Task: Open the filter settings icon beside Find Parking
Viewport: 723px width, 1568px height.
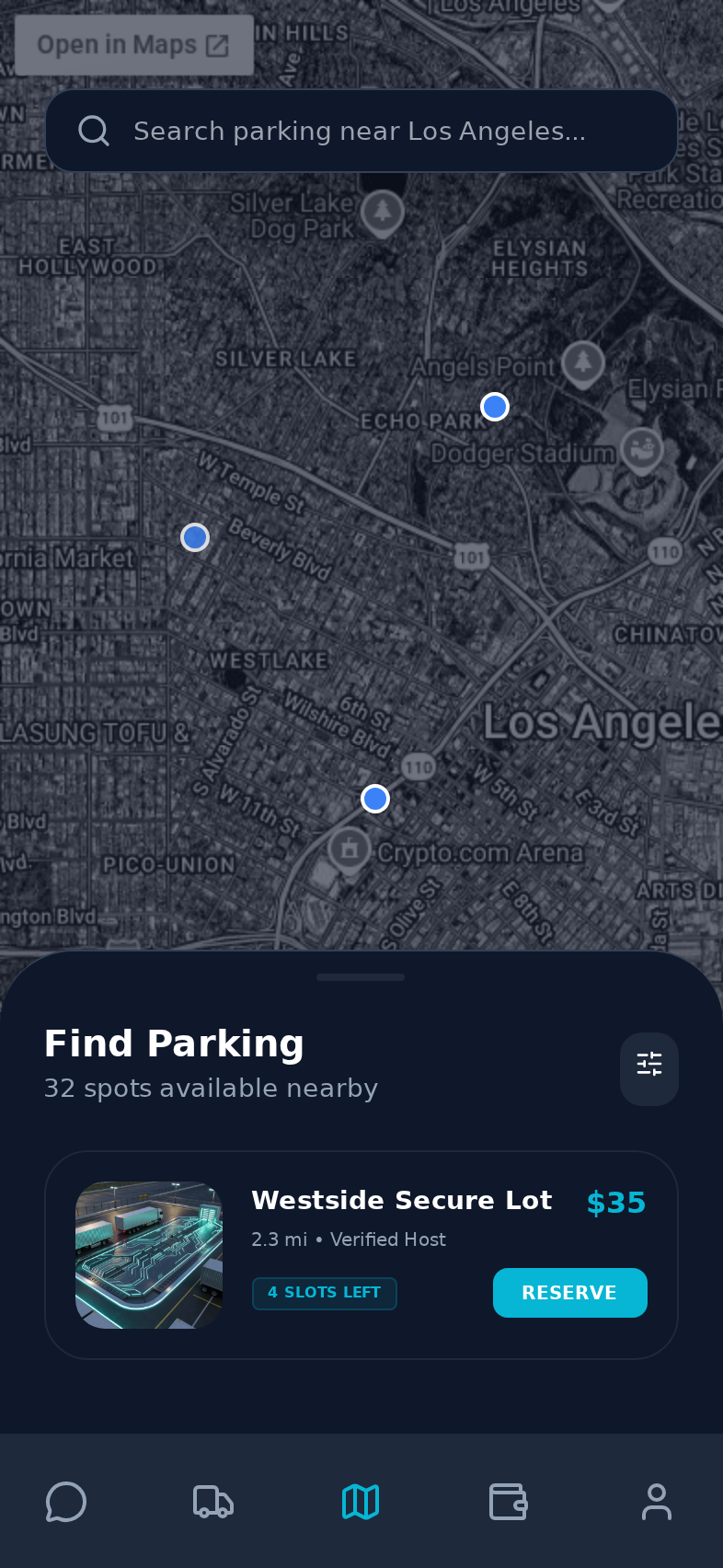Action: click(x=648, y=1068)
